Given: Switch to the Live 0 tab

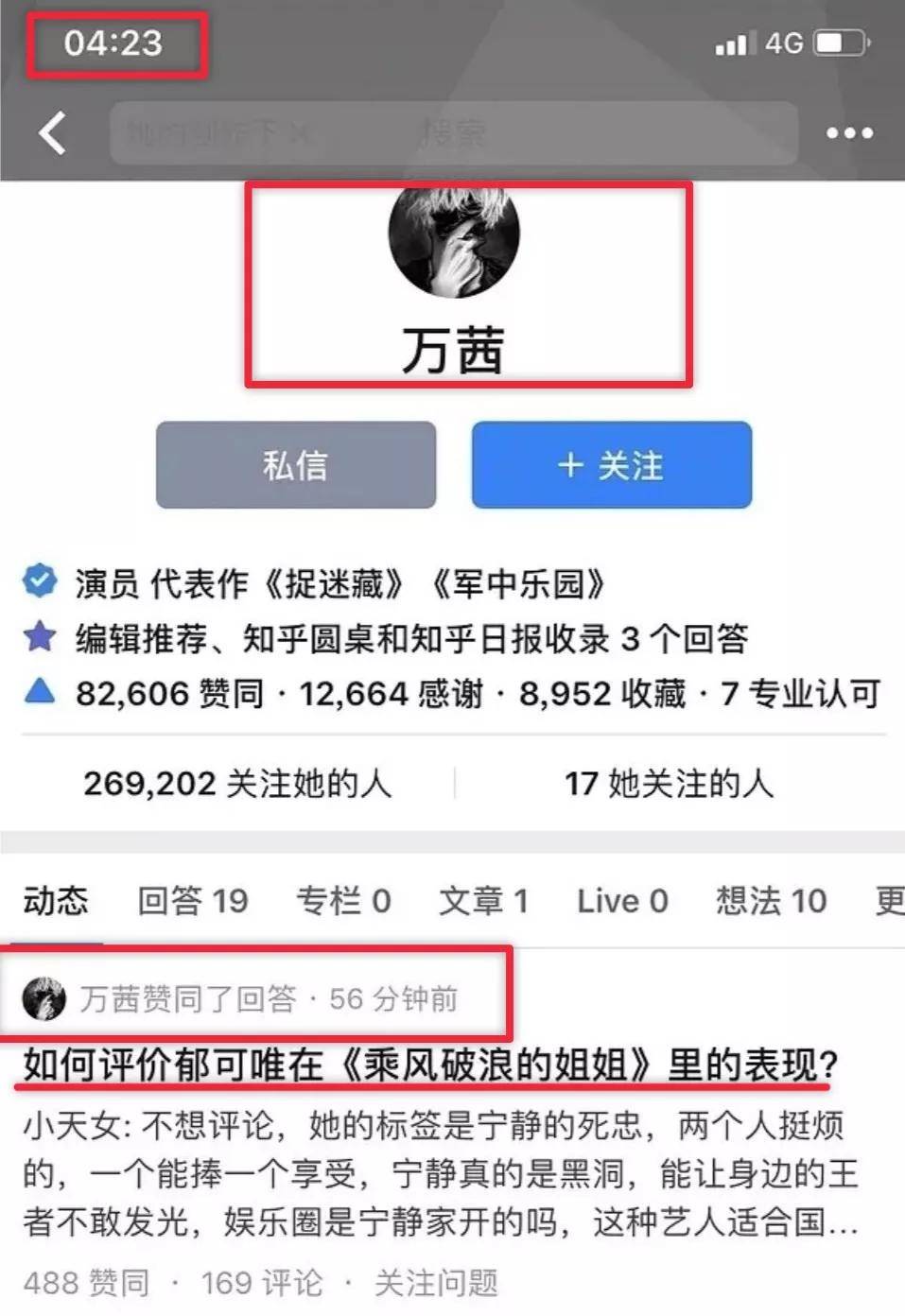Looking at the screenshot, I should coord(622,901).
